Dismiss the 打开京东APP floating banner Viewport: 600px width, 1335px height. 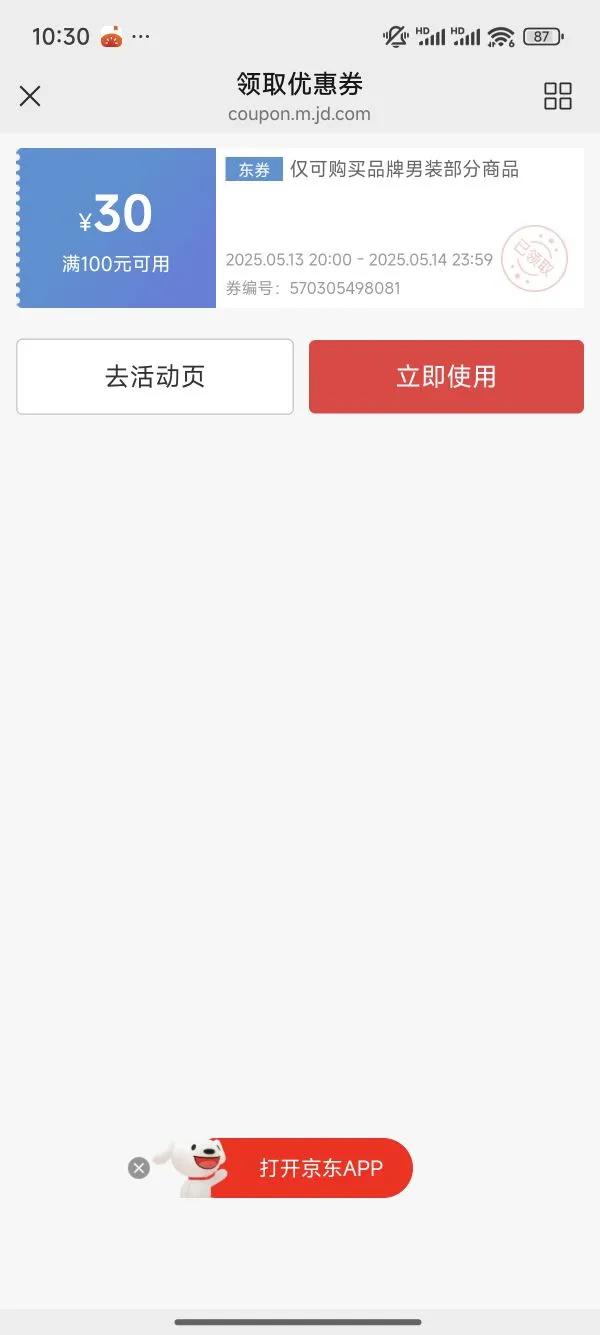(x=139, y=1168)
